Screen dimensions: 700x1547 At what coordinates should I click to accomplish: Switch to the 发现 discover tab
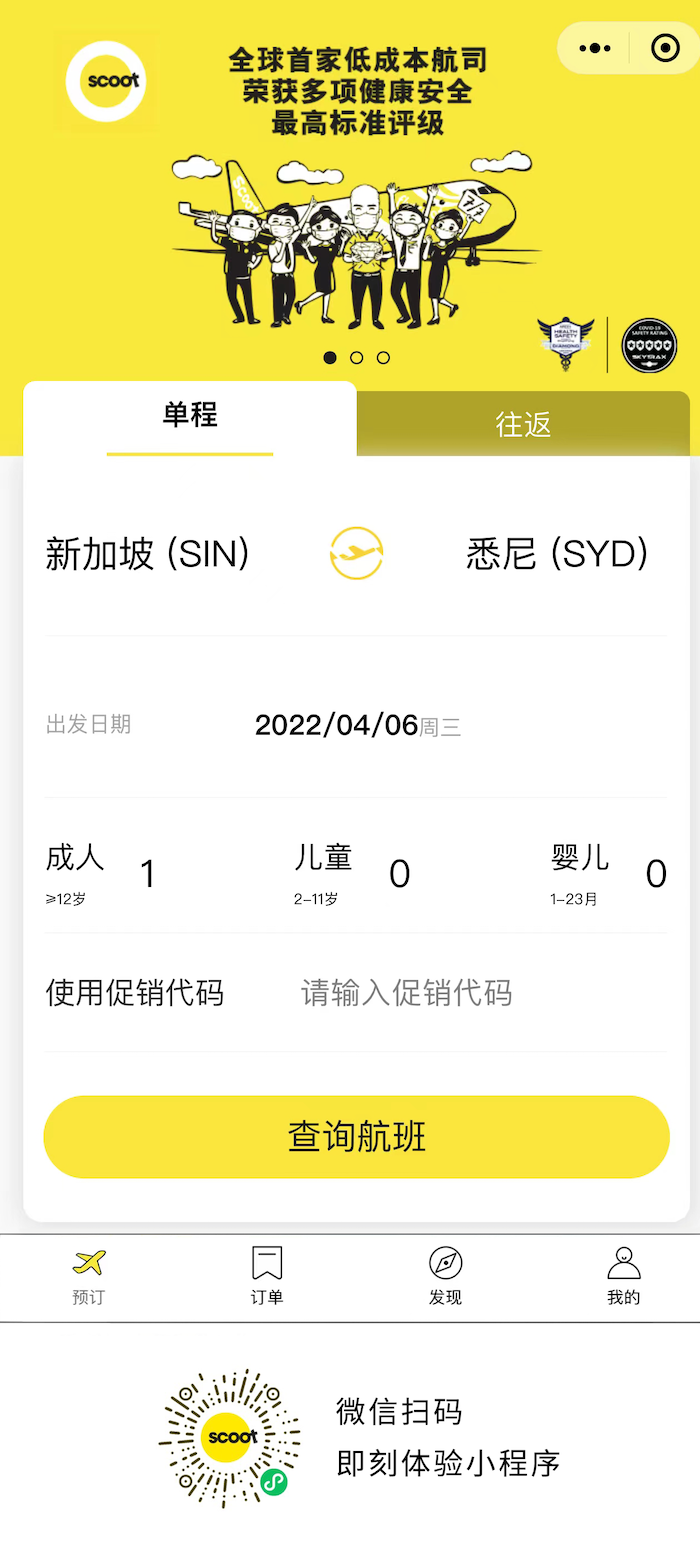click(x=445, y=1276)
